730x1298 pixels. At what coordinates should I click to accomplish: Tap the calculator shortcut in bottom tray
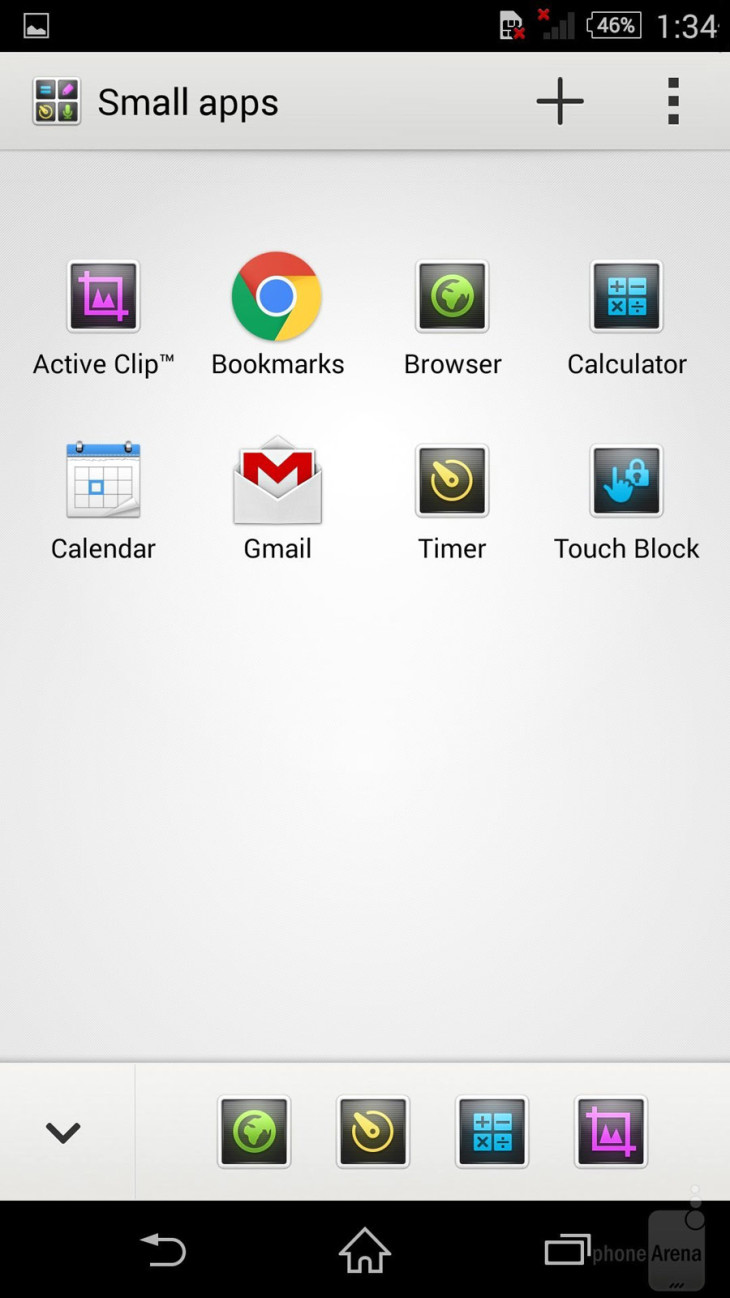point(492,1132)
